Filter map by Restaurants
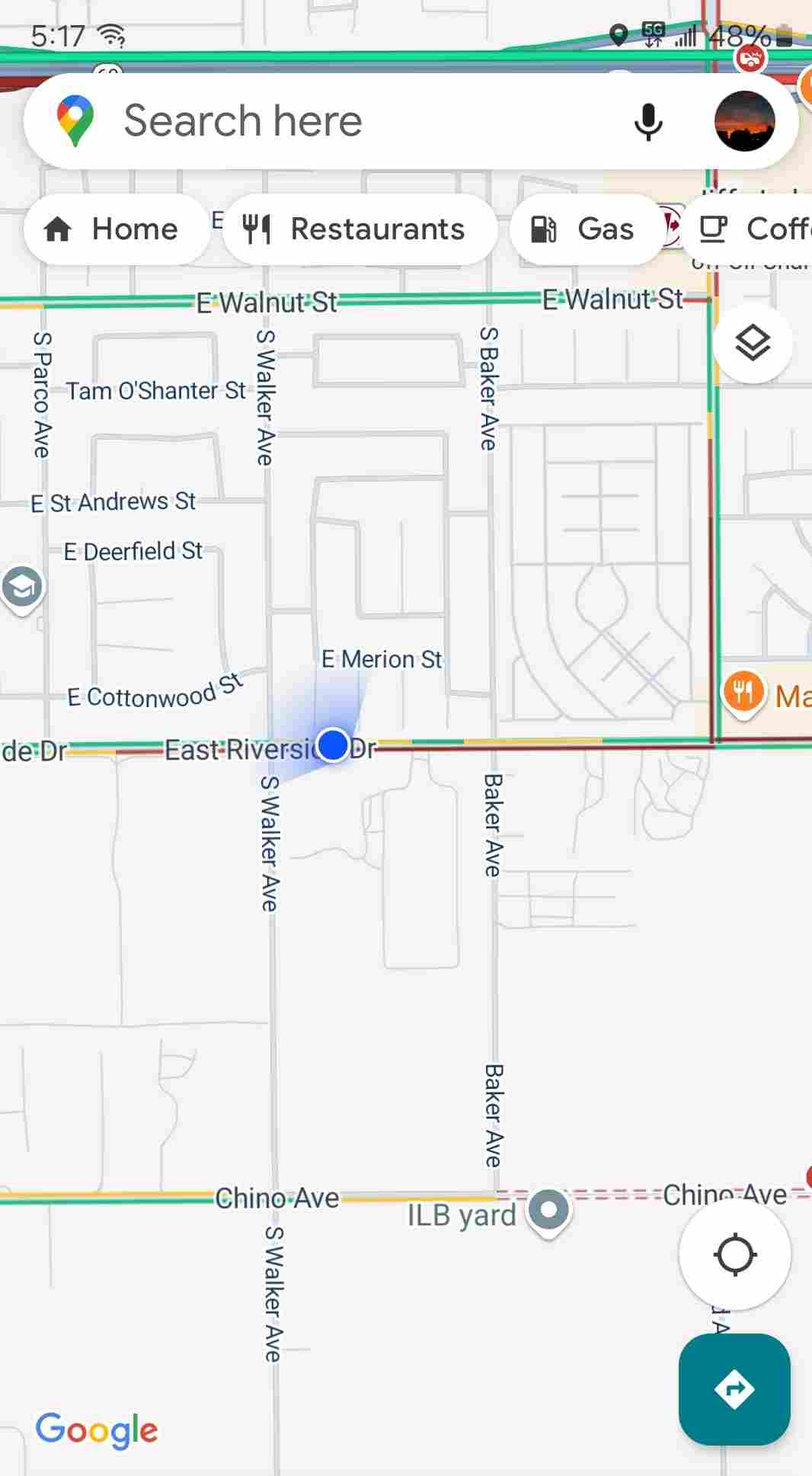This screenshot has width=812, height=1476. (x=360, y=229)
